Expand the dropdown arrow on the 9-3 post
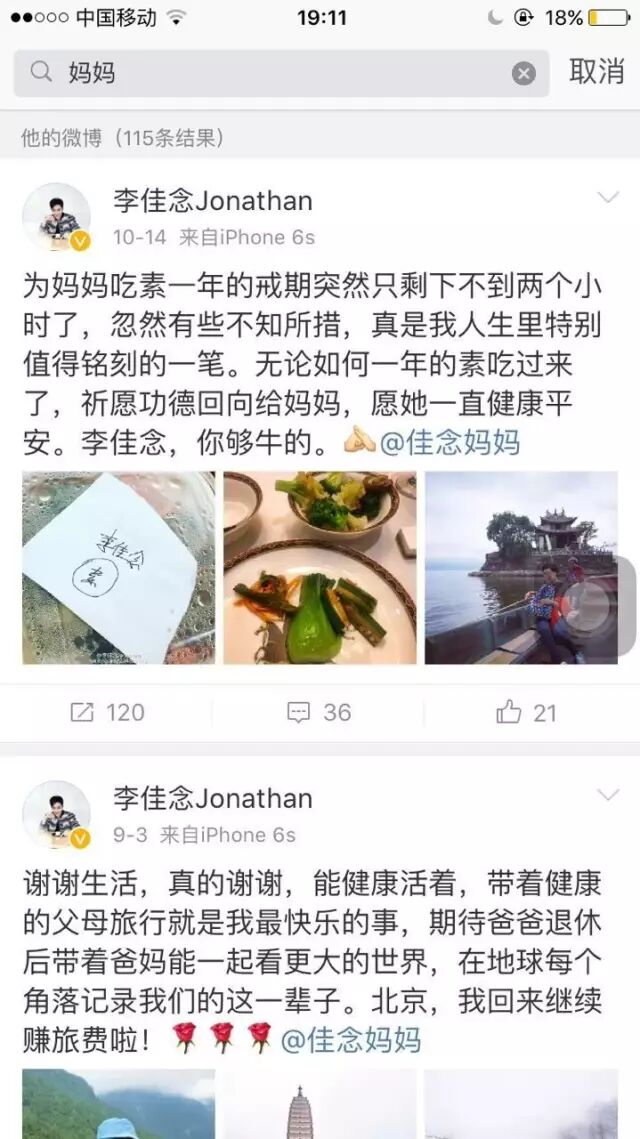Screen dimensions: 640x1139 coord(608,796)
